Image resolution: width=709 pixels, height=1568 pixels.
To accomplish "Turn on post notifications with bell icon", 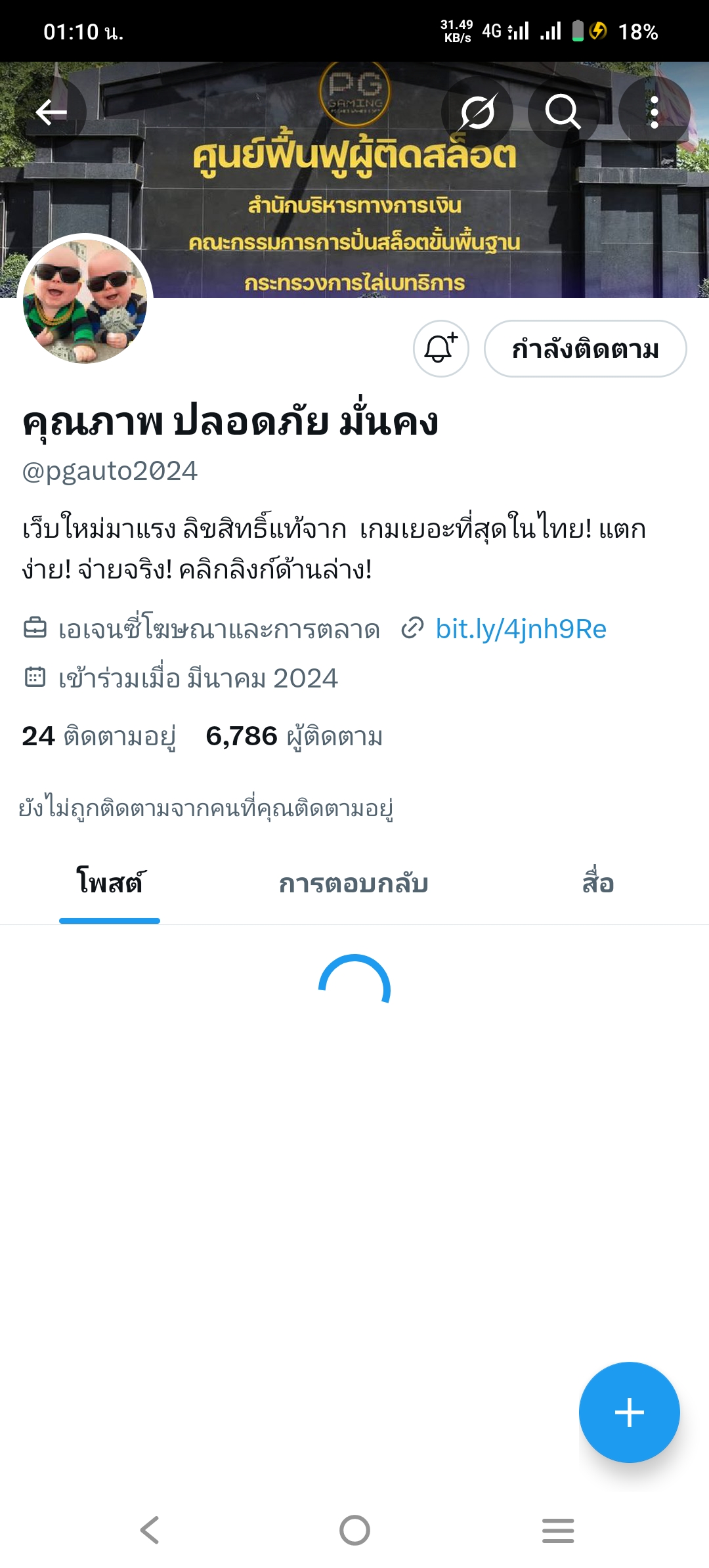I will coord(441,349).
